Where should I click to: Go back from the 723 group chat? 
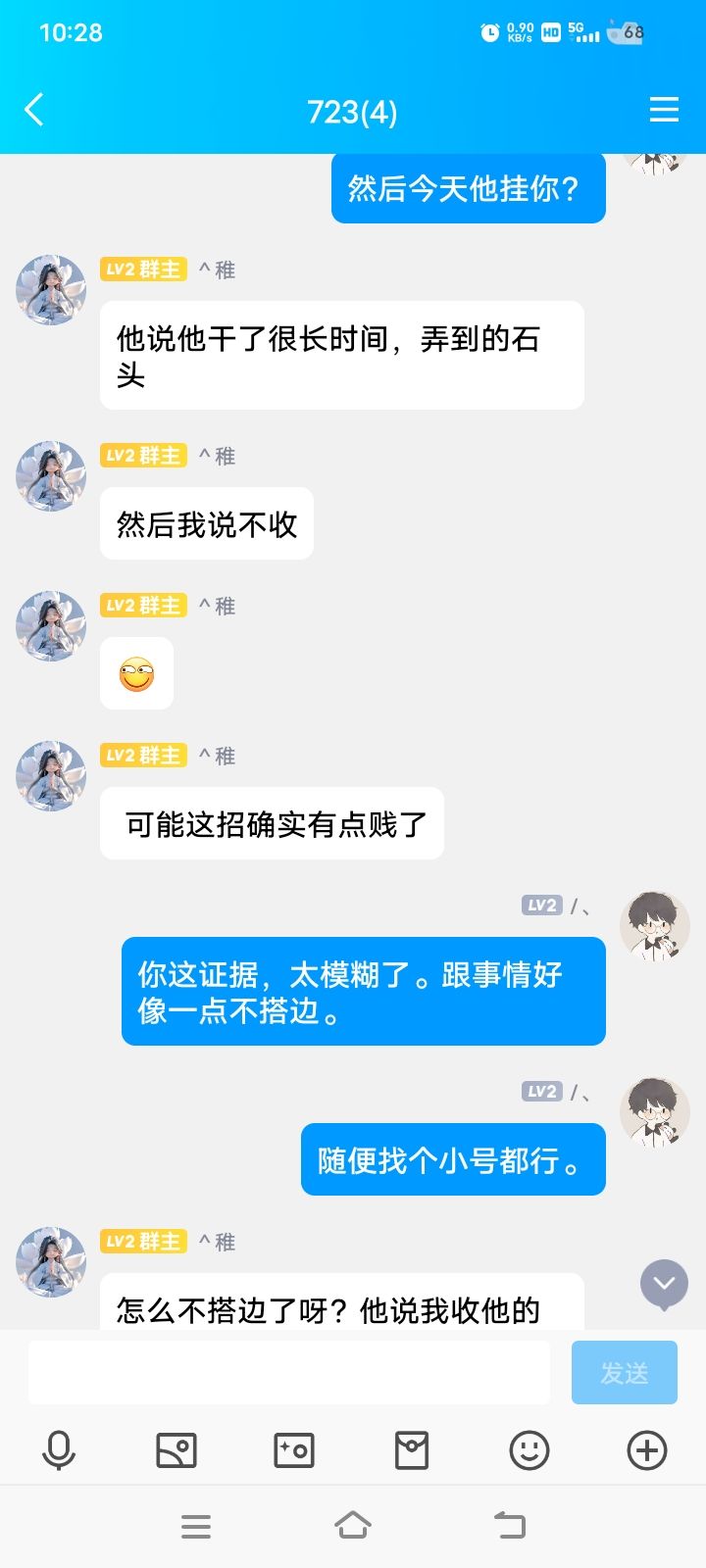coord(35,110)
